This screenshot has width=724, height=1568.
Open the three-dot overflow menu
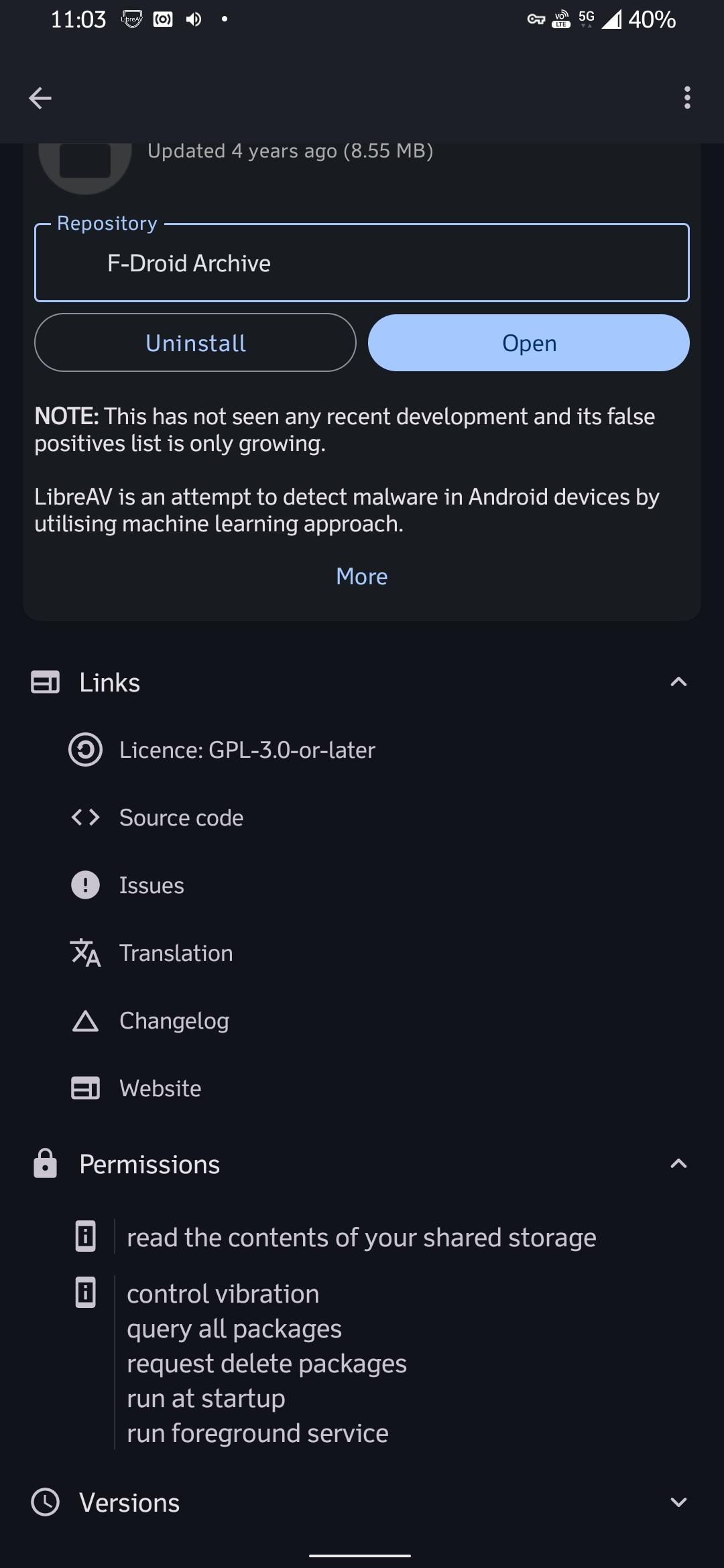coord(687,98)
